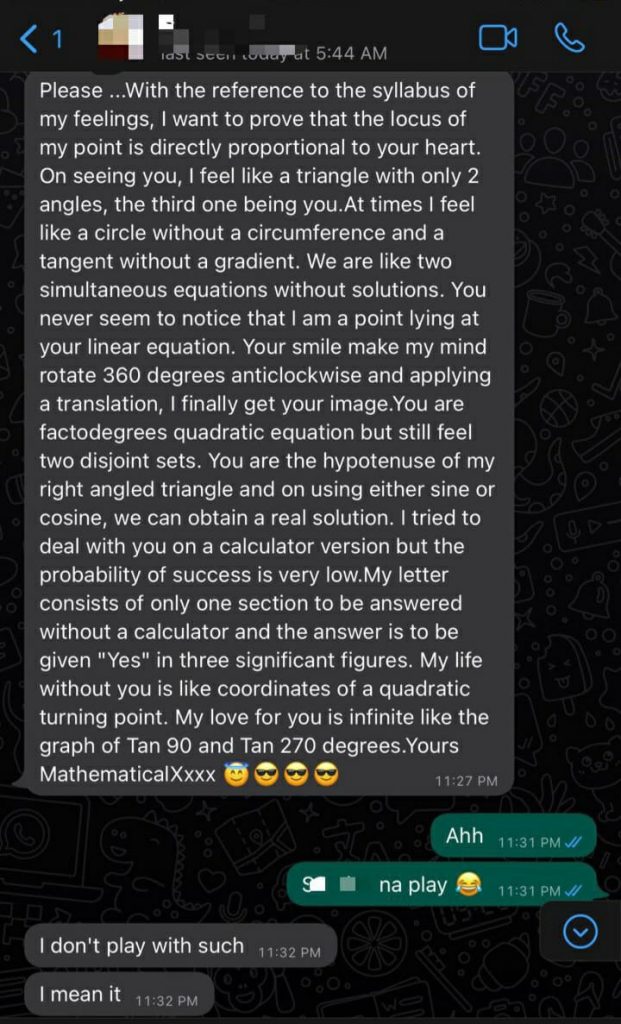Start a voice call with this contact
This screenshot has height=1024, width=621.
(569, 38)
